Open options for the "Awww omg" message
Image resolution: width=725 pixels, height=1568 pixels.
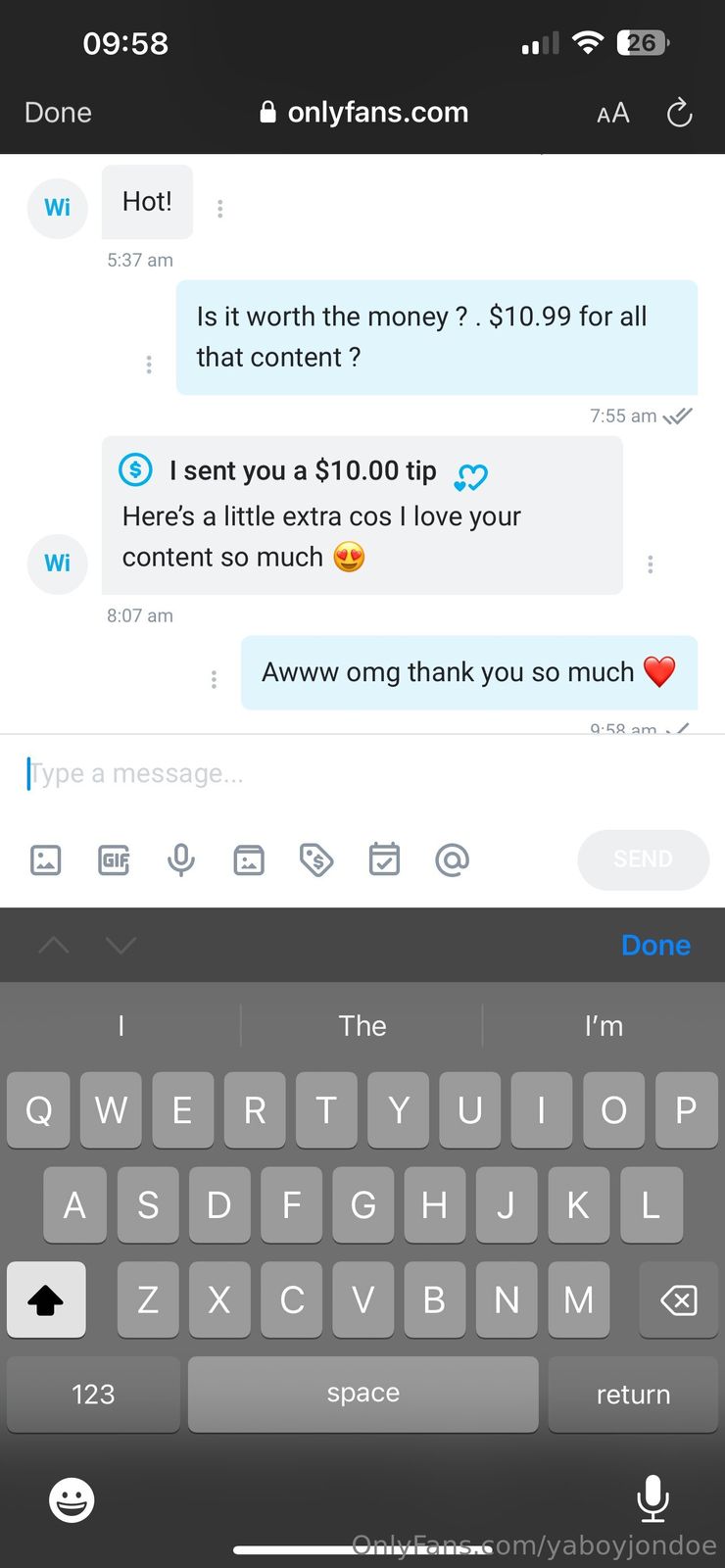[x=214, y=679]
